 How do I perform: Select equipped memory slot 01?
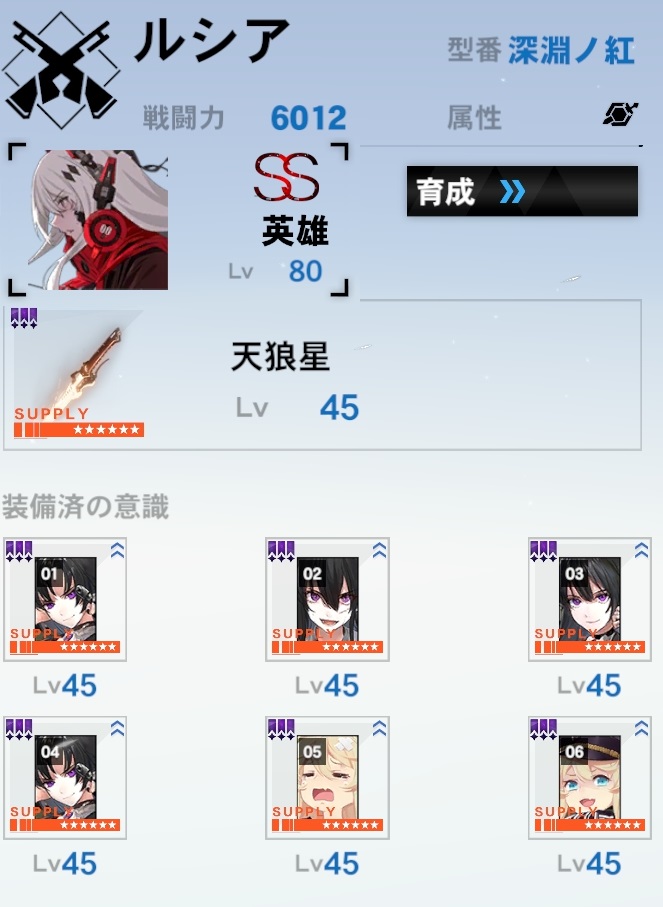[65, 600]
